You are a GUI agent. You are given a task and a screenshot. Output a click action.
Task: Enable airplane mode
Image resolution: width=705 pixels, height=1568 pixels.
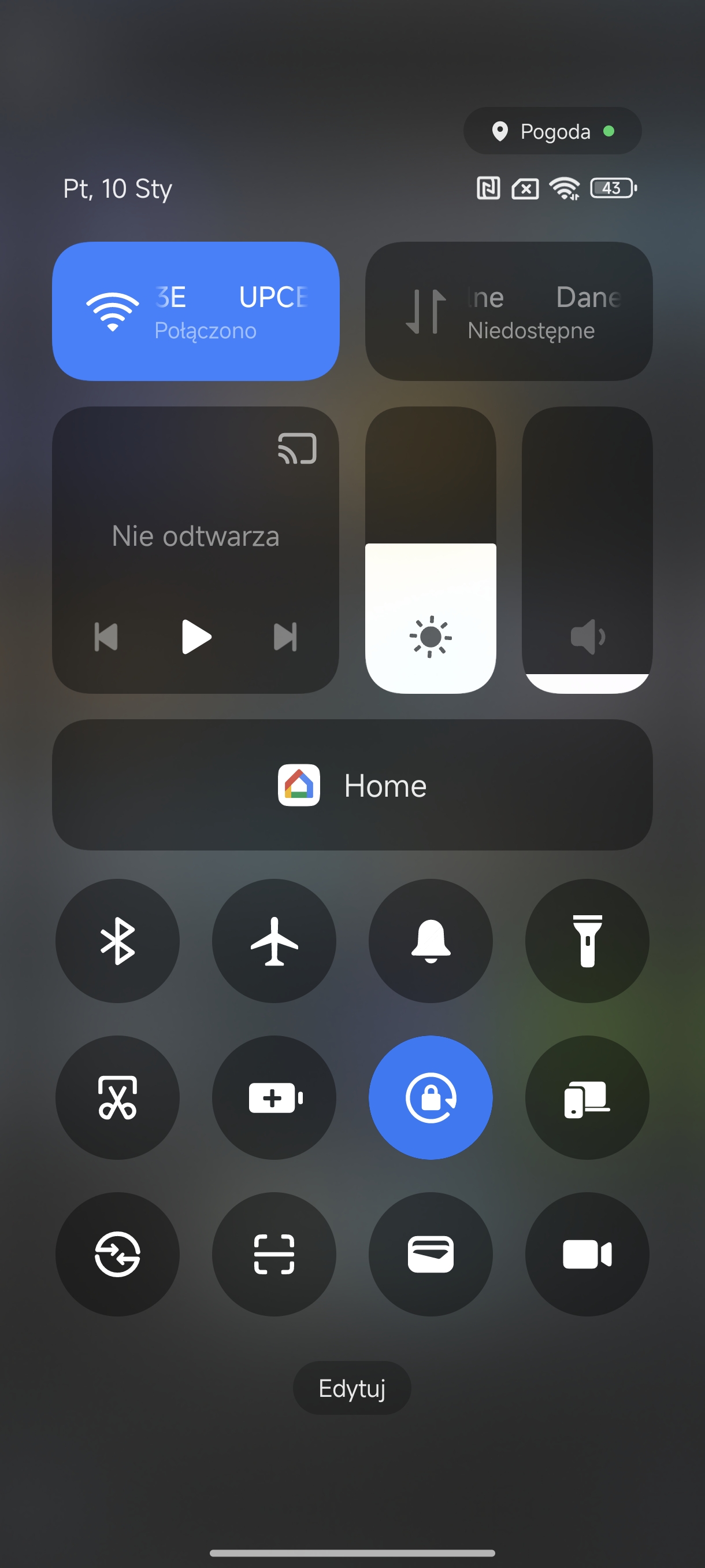click(x=274, y=941)
